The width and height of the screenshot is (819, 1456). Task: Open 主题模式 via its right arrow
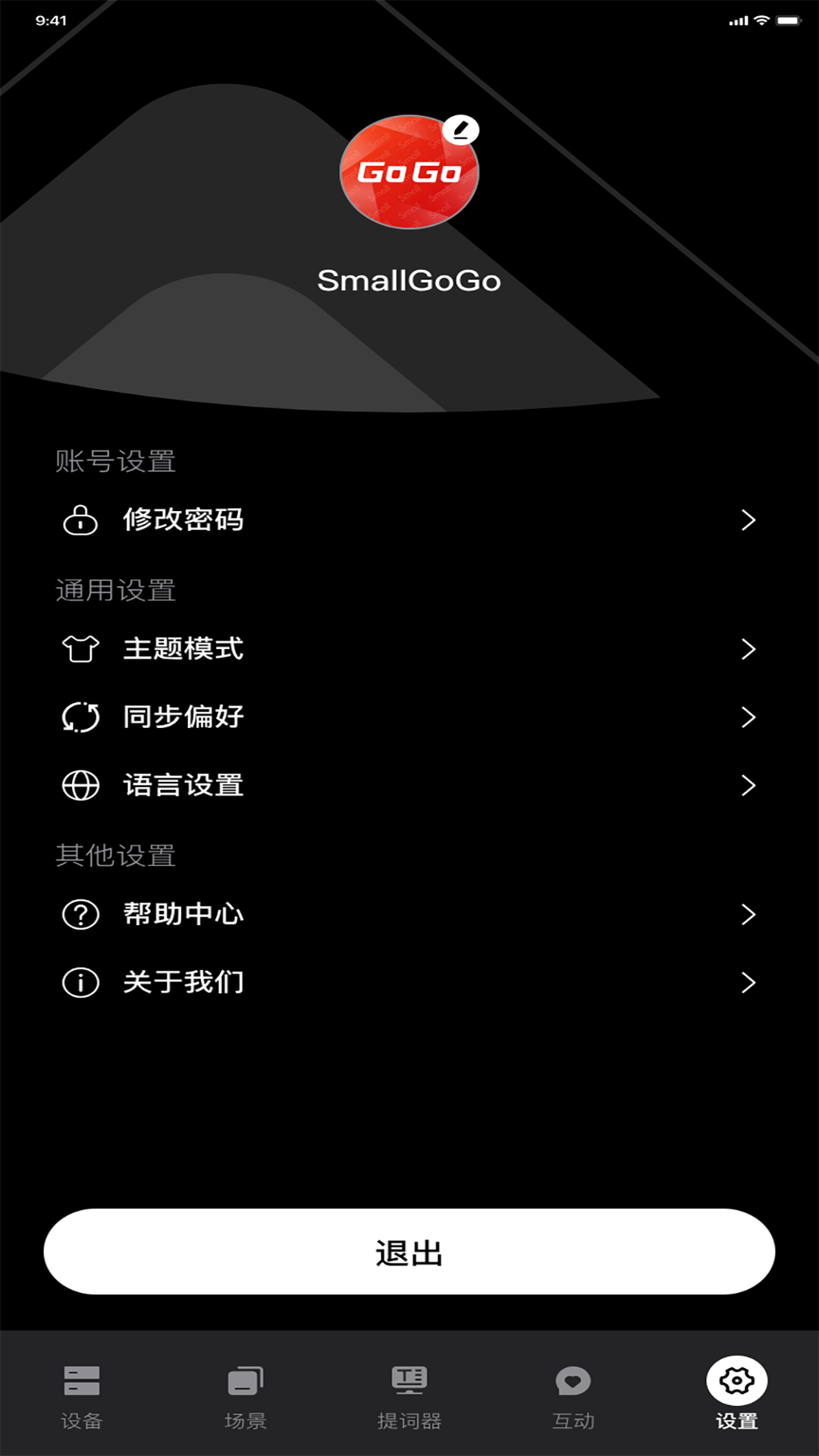[x=750, y=650]
